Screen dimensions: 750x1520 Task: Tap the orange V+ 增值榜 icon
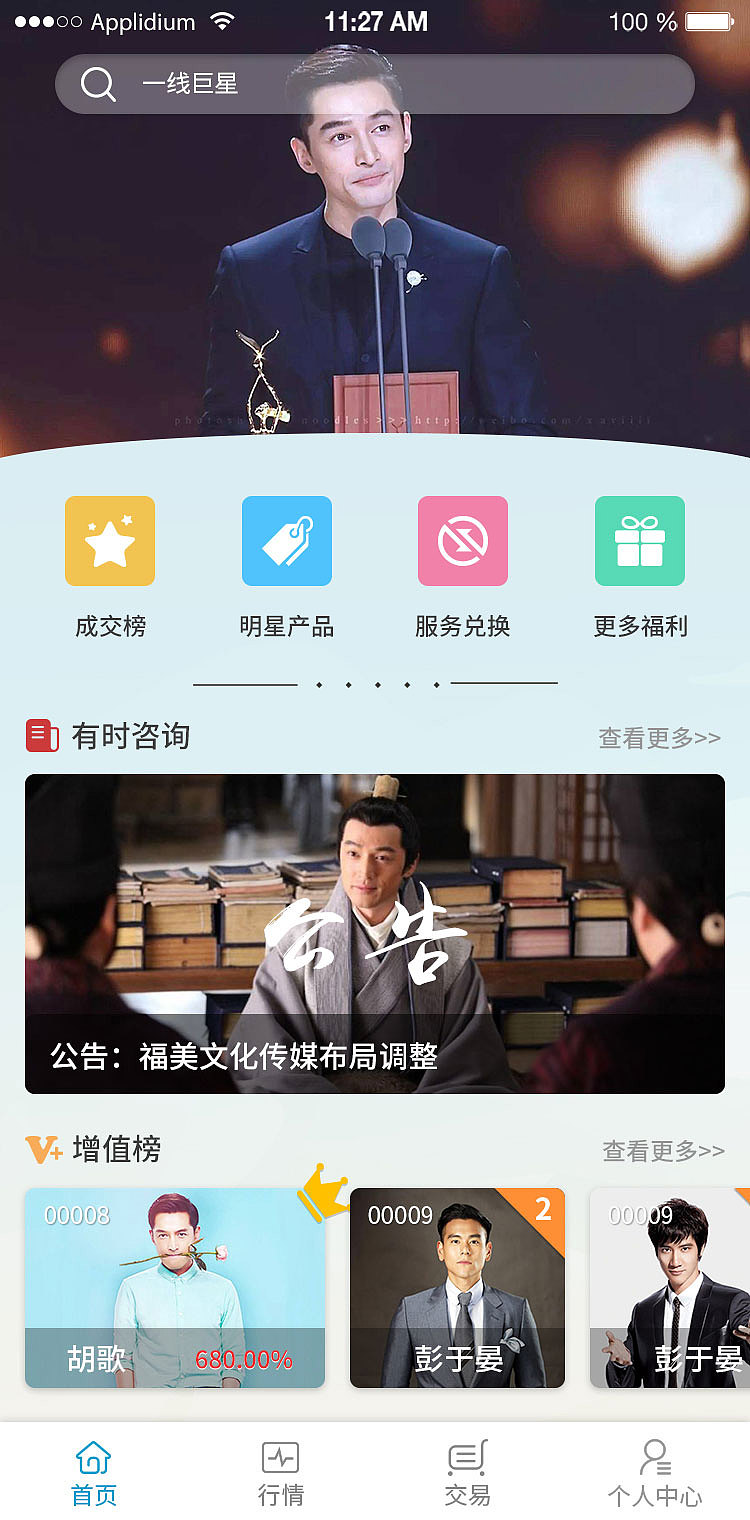[x=41, y=1150]
